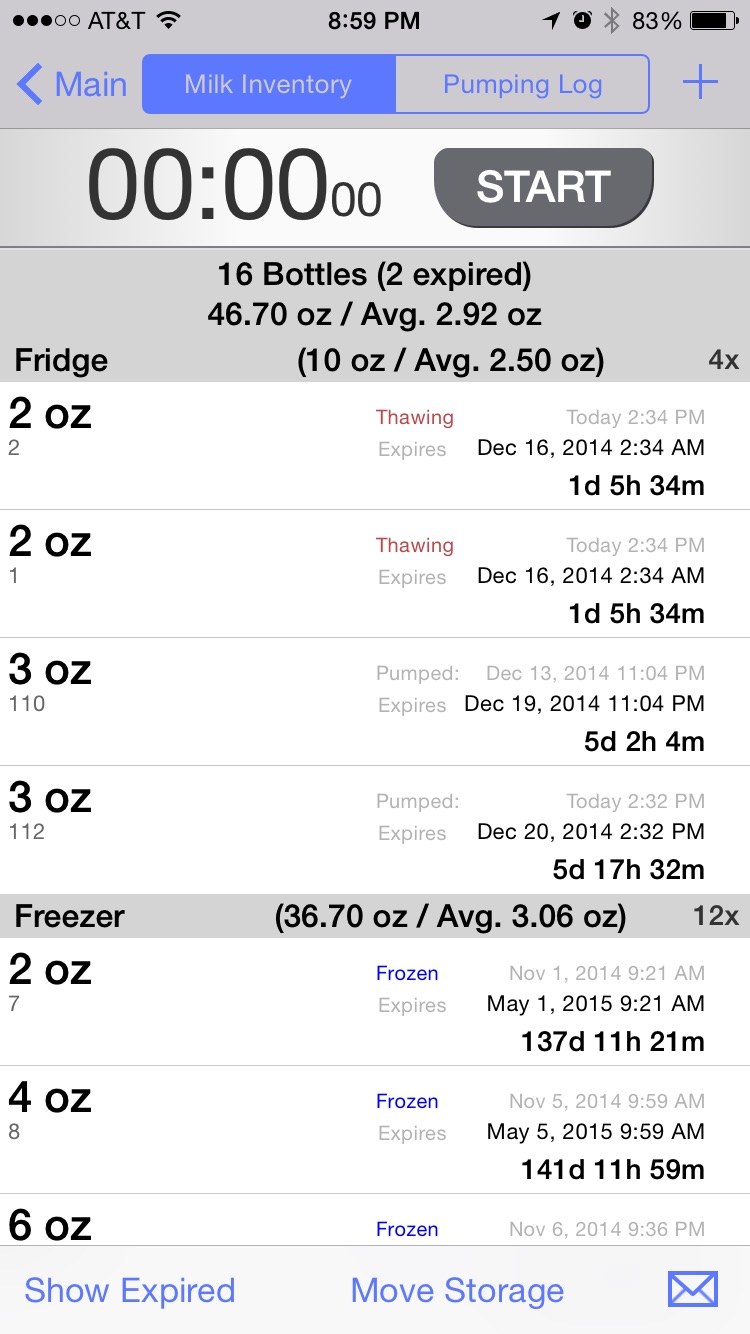Add a new bottle with the plus icon
This screenshot has height=1334, width=750.
(700, 83)
